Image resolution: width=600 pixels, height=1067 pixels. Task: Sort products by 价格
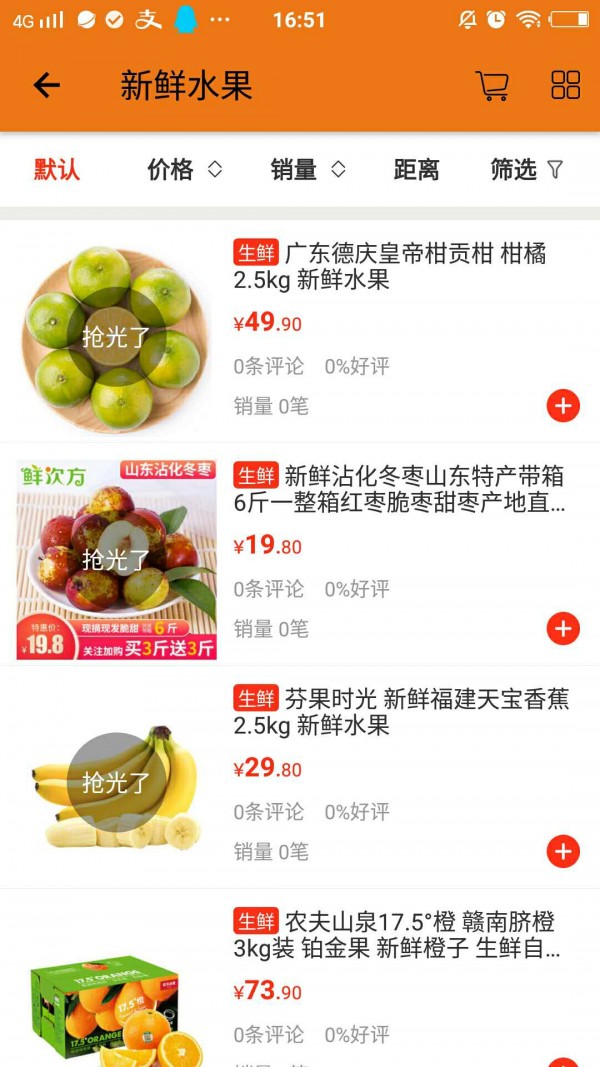click(184, 170)
